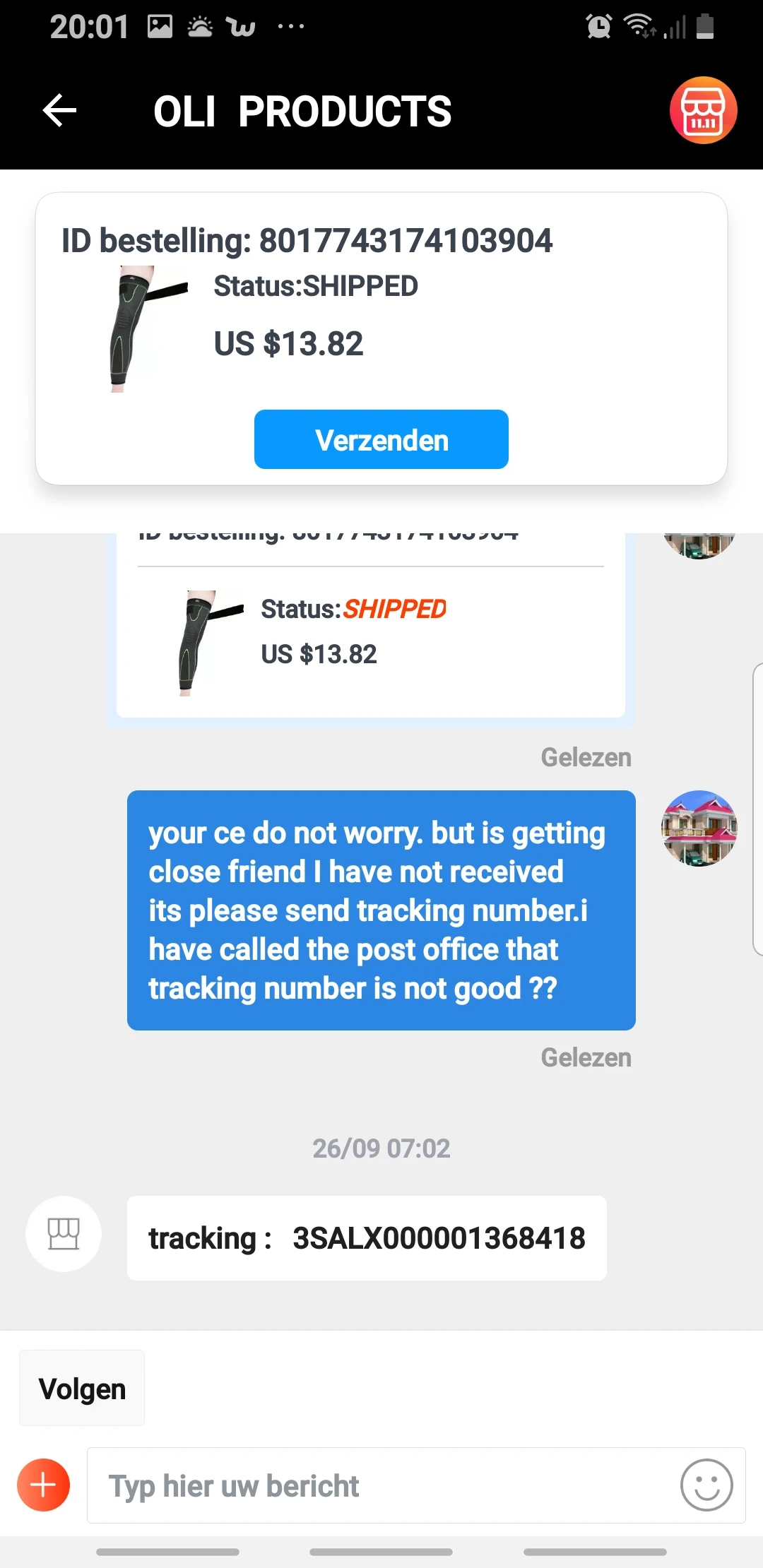Focus the 'Typ hier uw bericht' field
The image size is (763, 1568).
pyautogui.click(x=381, y=1486)
